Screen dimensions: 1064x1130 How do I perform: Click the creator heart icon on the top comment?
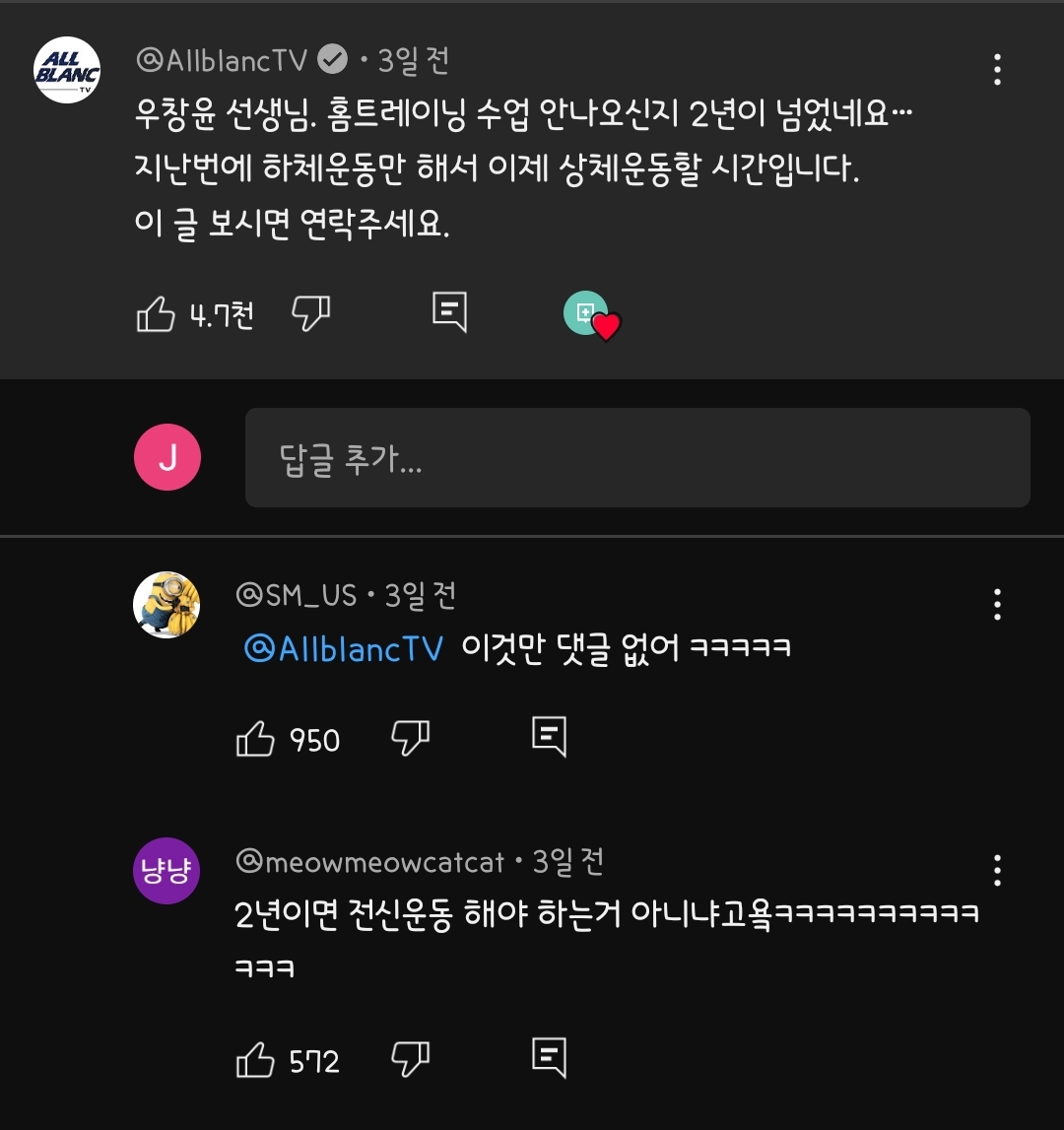591,315
